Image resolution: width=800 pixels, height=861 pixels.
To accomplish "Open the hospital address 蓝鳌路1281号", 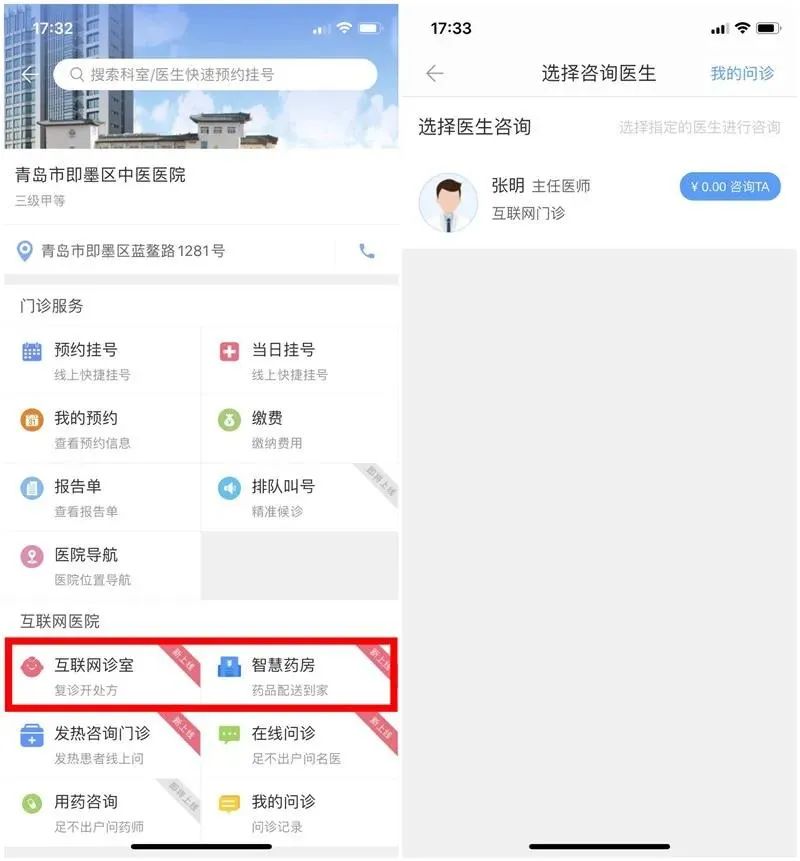I will click(x=133, y=251).
